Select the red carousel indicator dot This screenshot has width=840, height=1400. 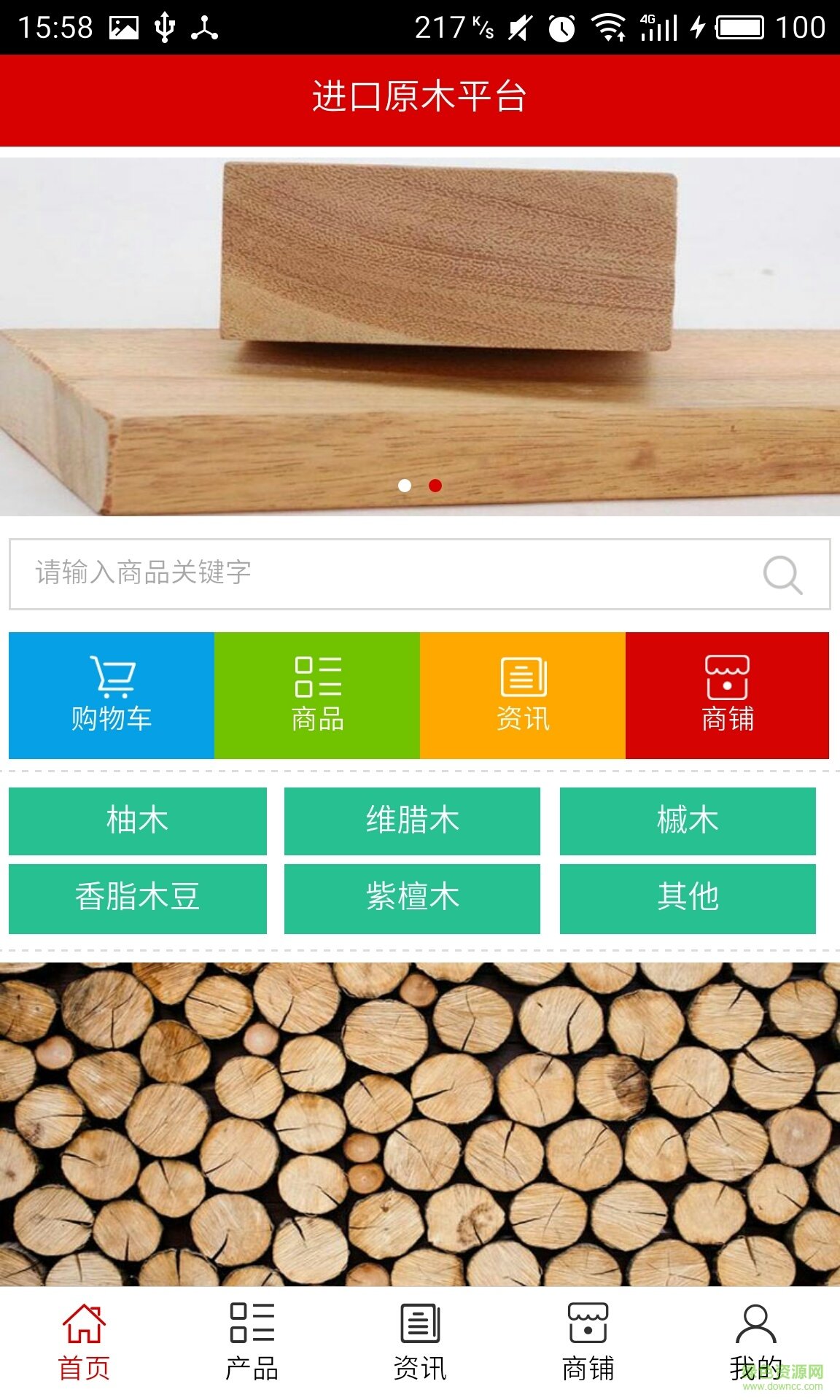(436, 485)
